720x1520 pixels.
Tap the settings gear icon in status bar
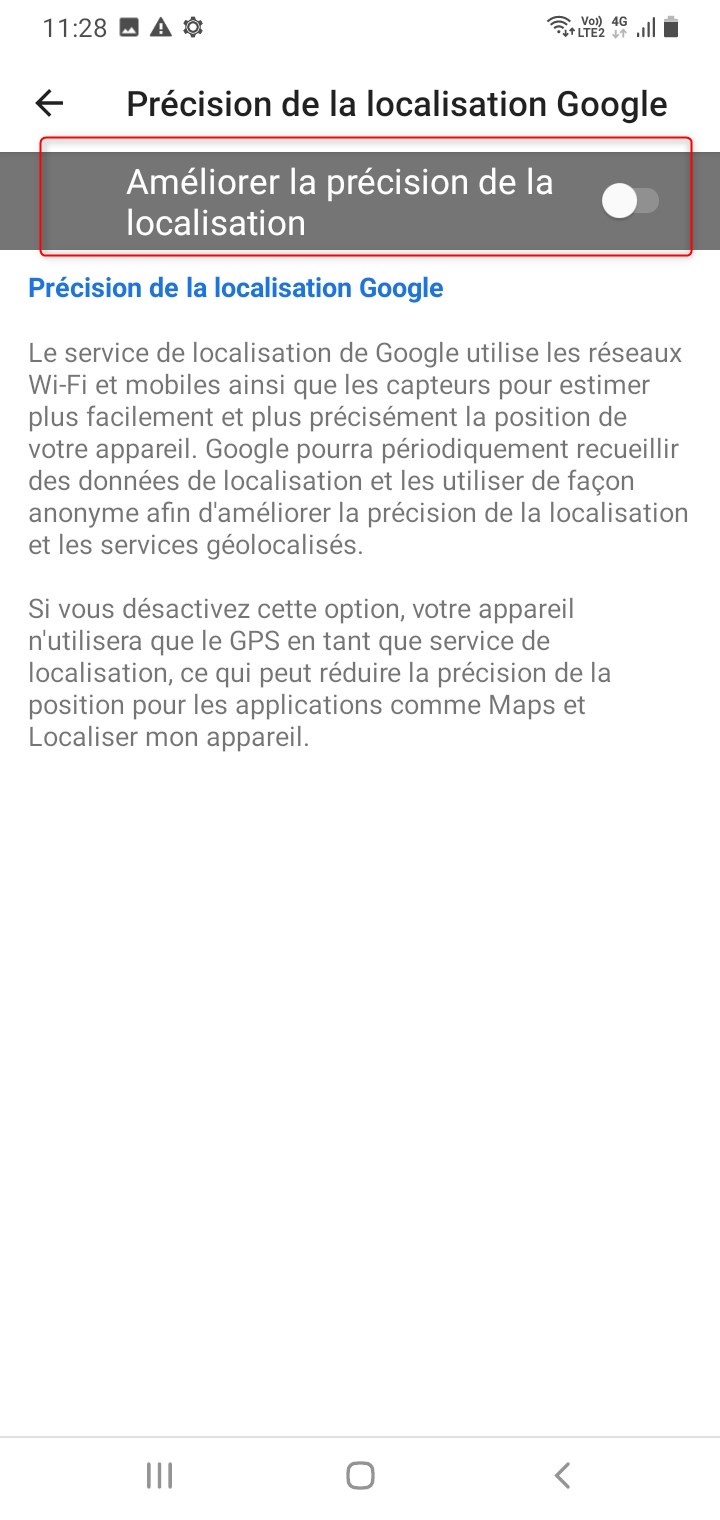click(x=193, y=27)
